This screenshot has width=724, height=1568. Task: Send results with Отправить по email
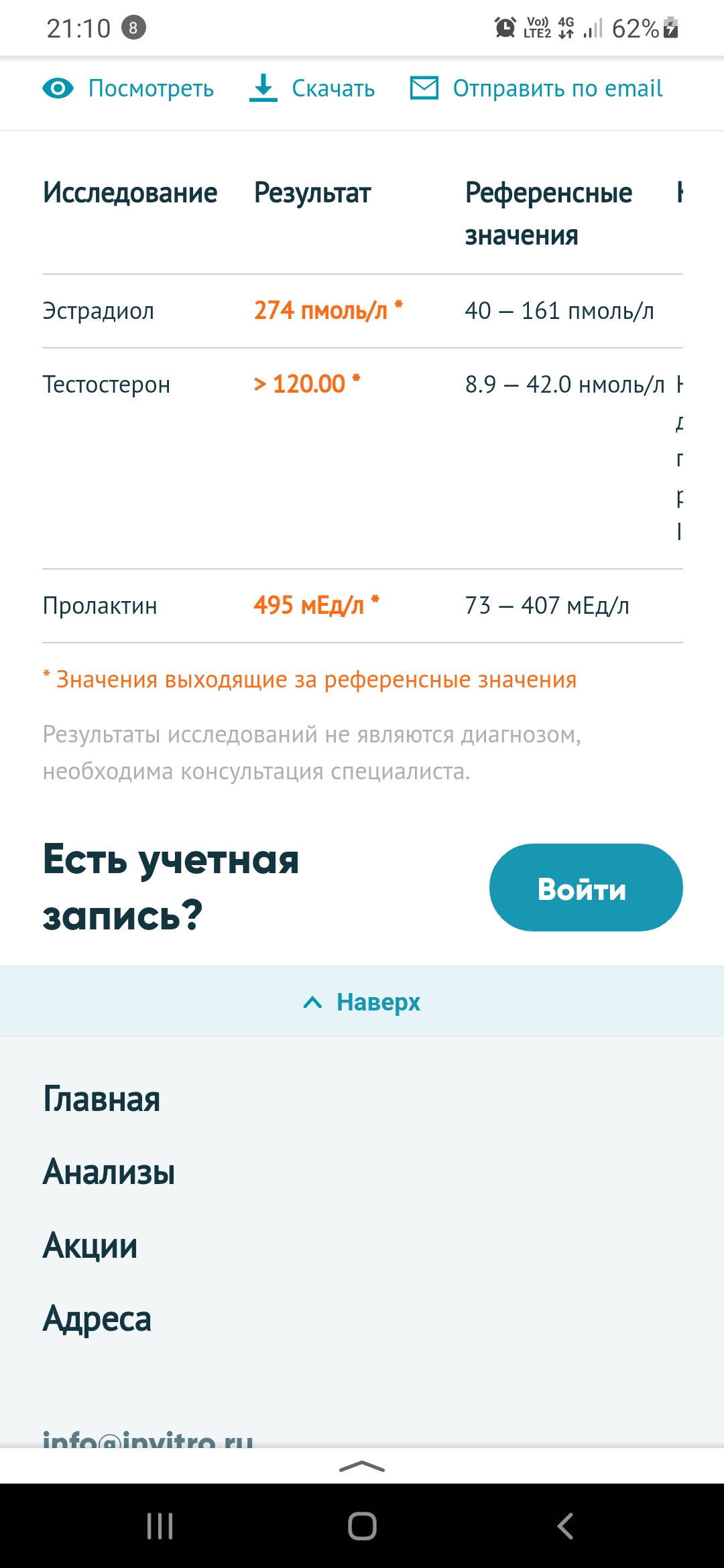536,88
